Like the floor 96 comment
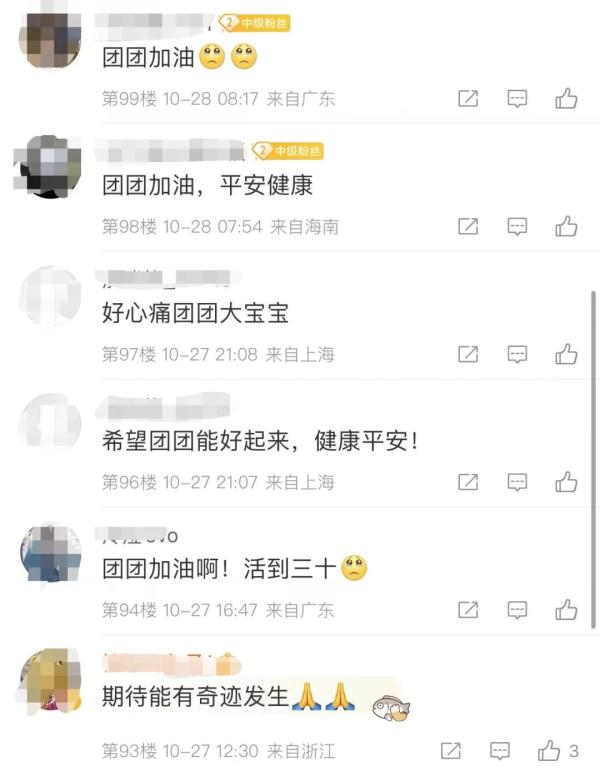 tap(567, 482)
